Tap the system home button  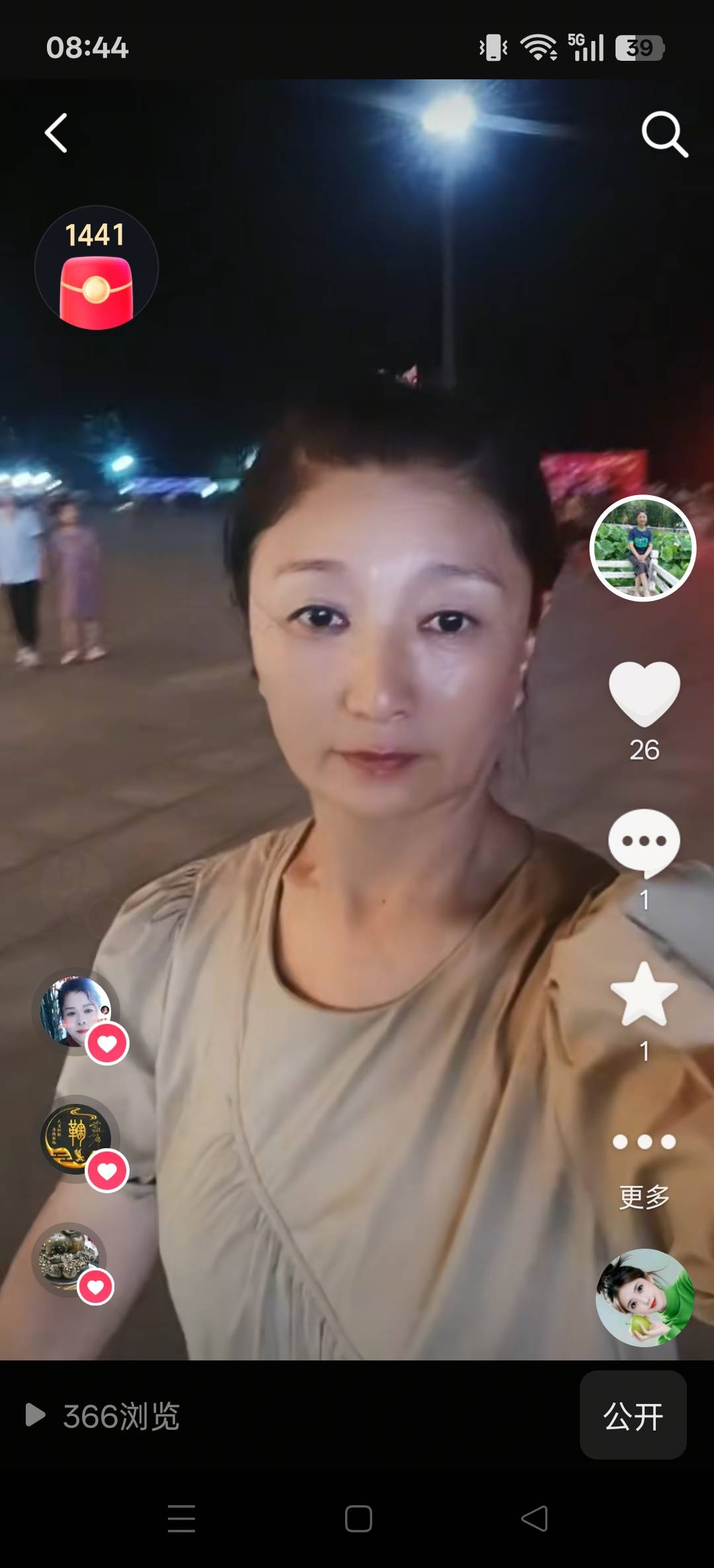click(358, 1518)
